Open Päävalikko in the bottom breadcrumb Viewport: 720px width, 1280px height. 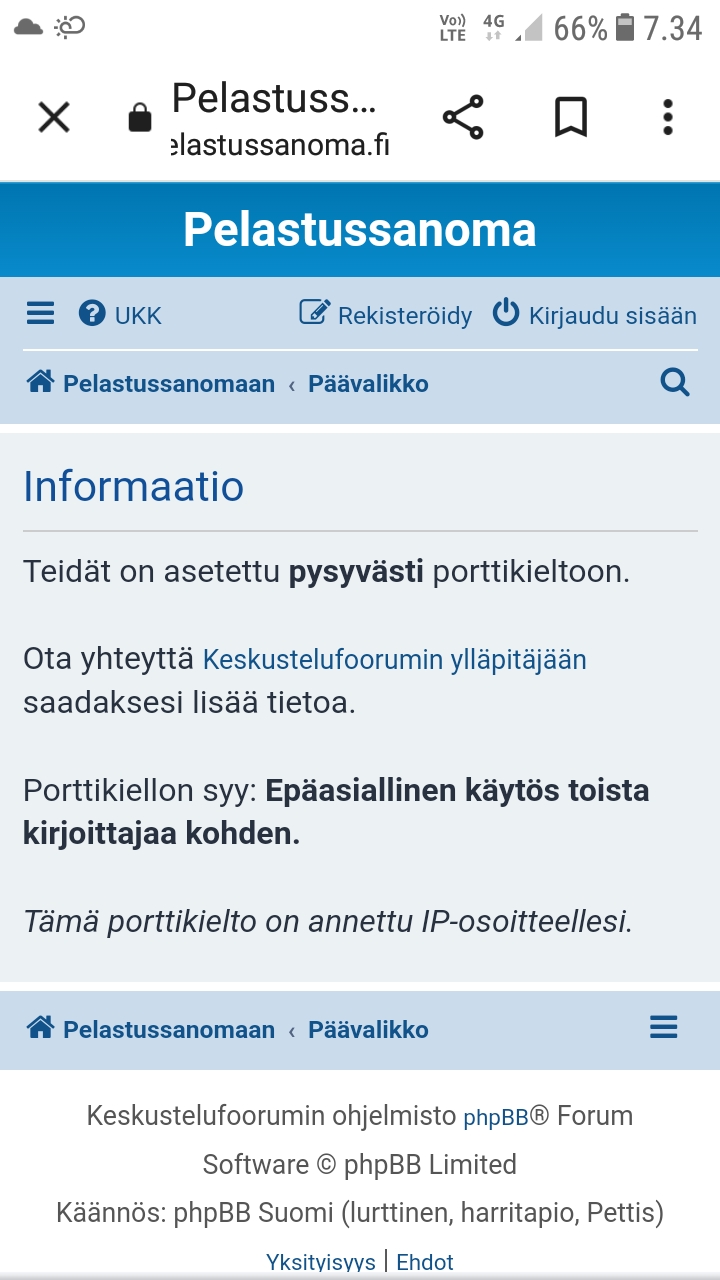coord(368,1030)
